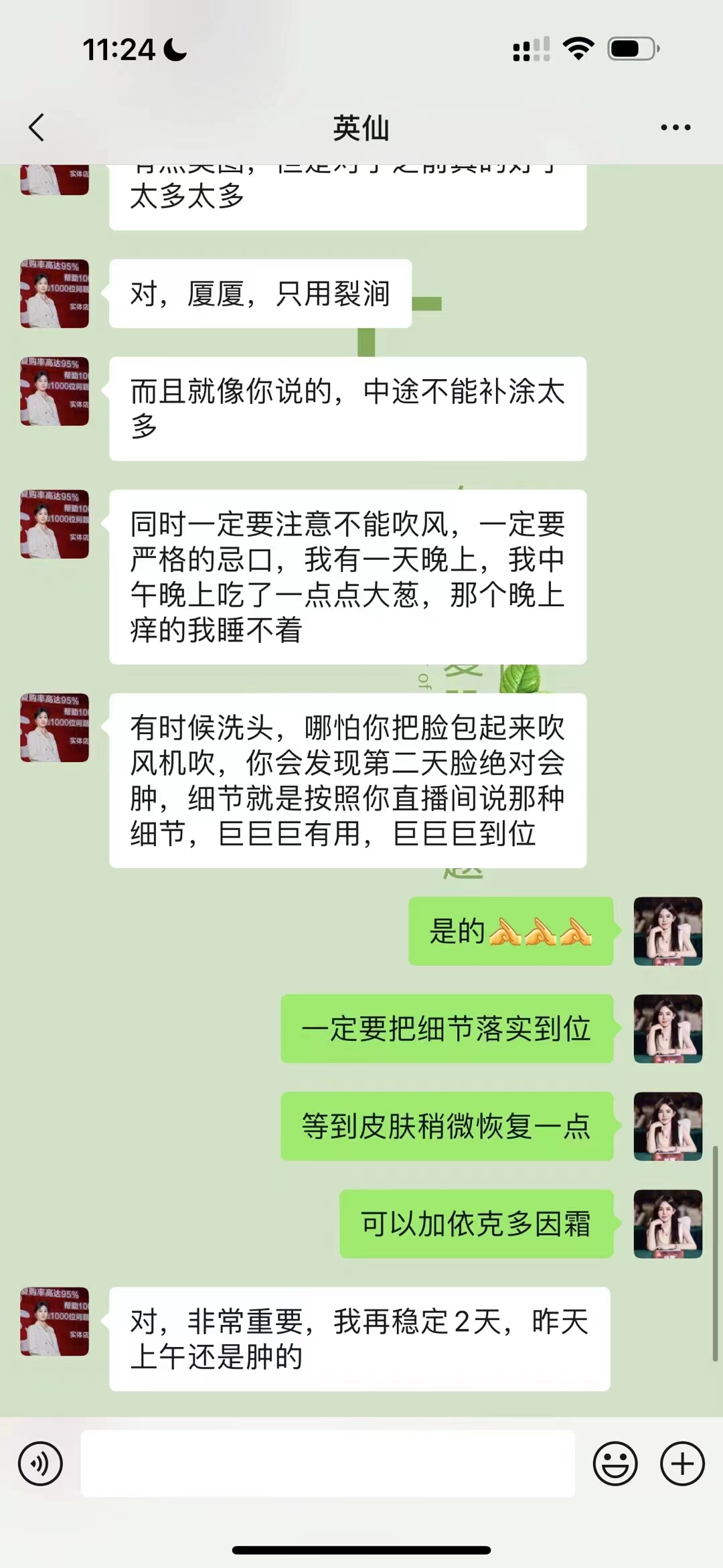Image resolution: width=723 pixels, height=1568 pixels.
Task: Open contact avatar beside '对，厦厦，只用裂润'
Action: (x=54, y=293)
